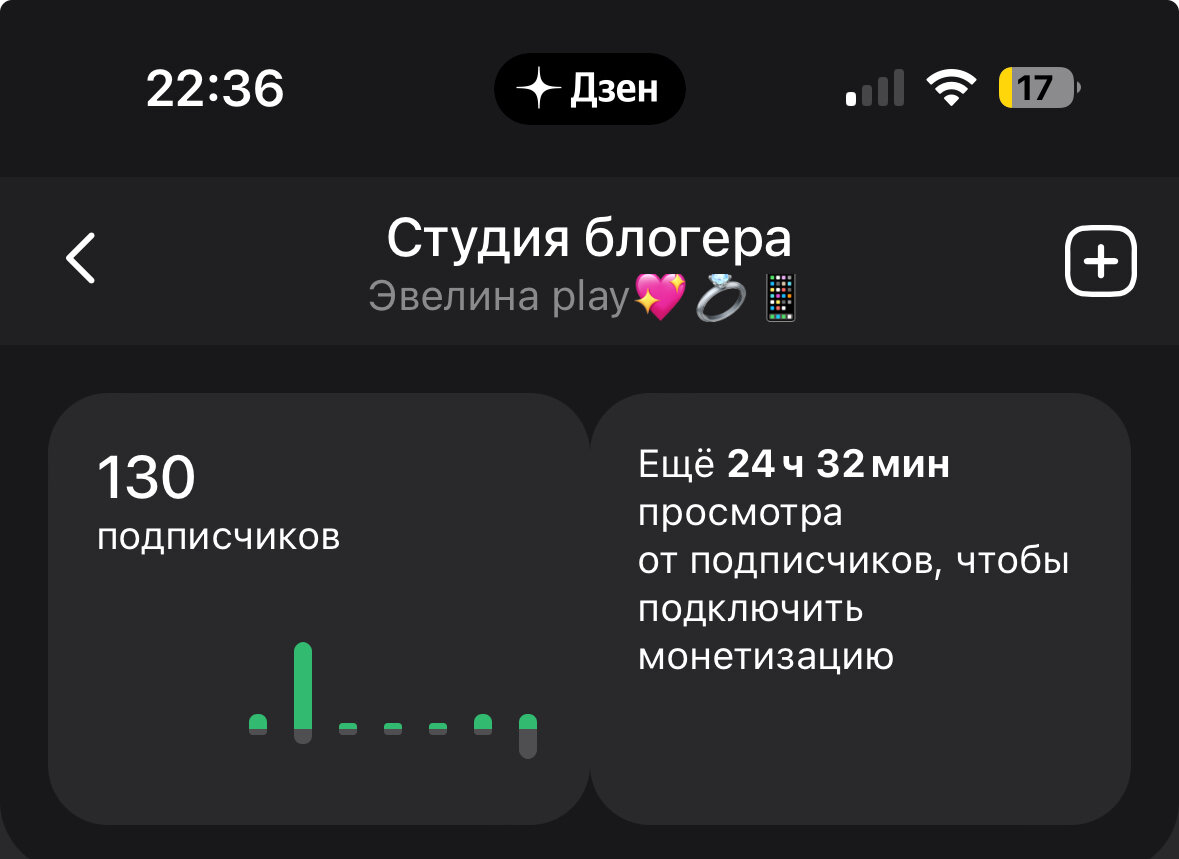Open the monetization watch-time card

pos(860,608)
